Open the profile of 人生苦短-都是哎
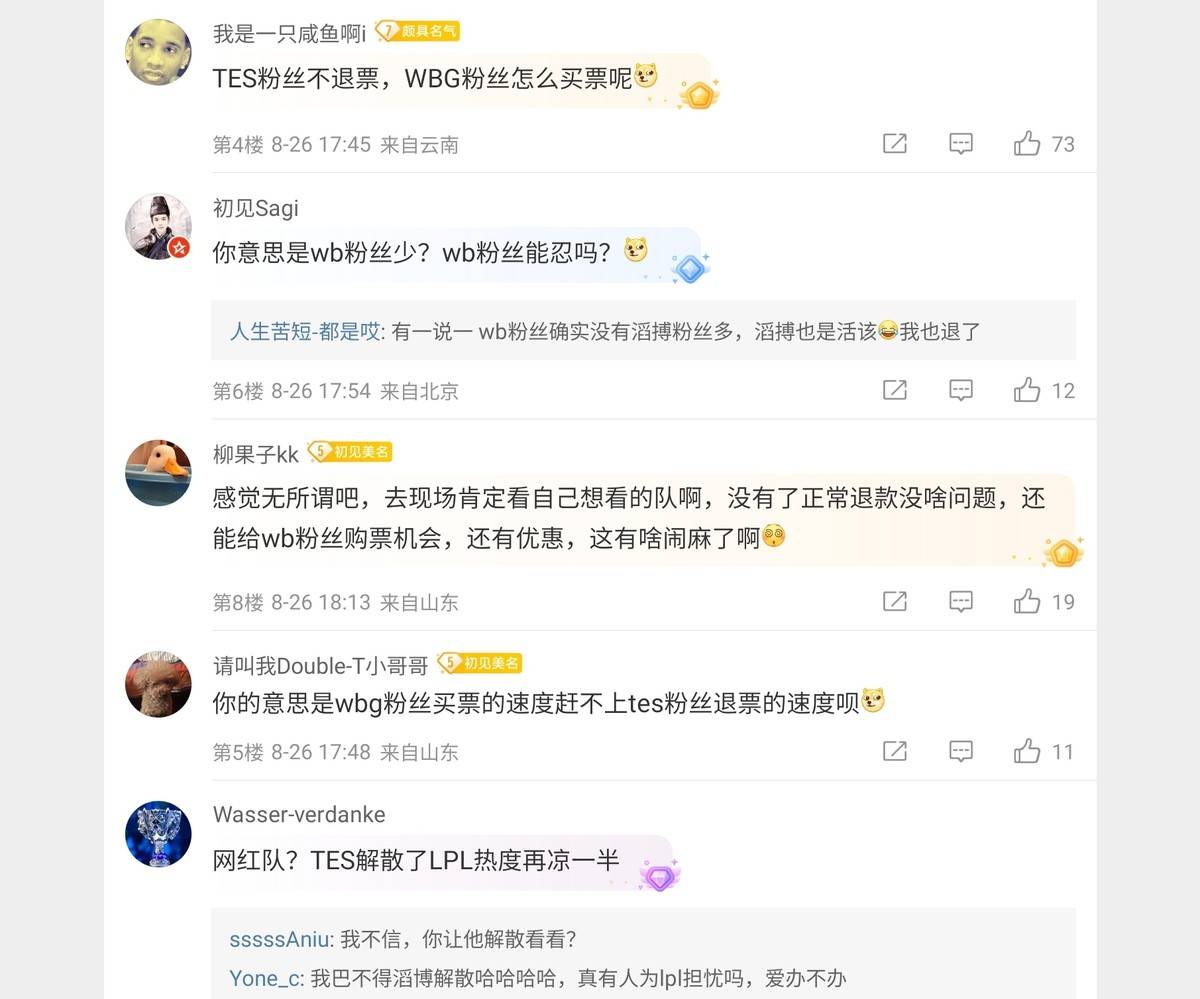This screenshot has height=999, width=1200. (x=305, y=332)
